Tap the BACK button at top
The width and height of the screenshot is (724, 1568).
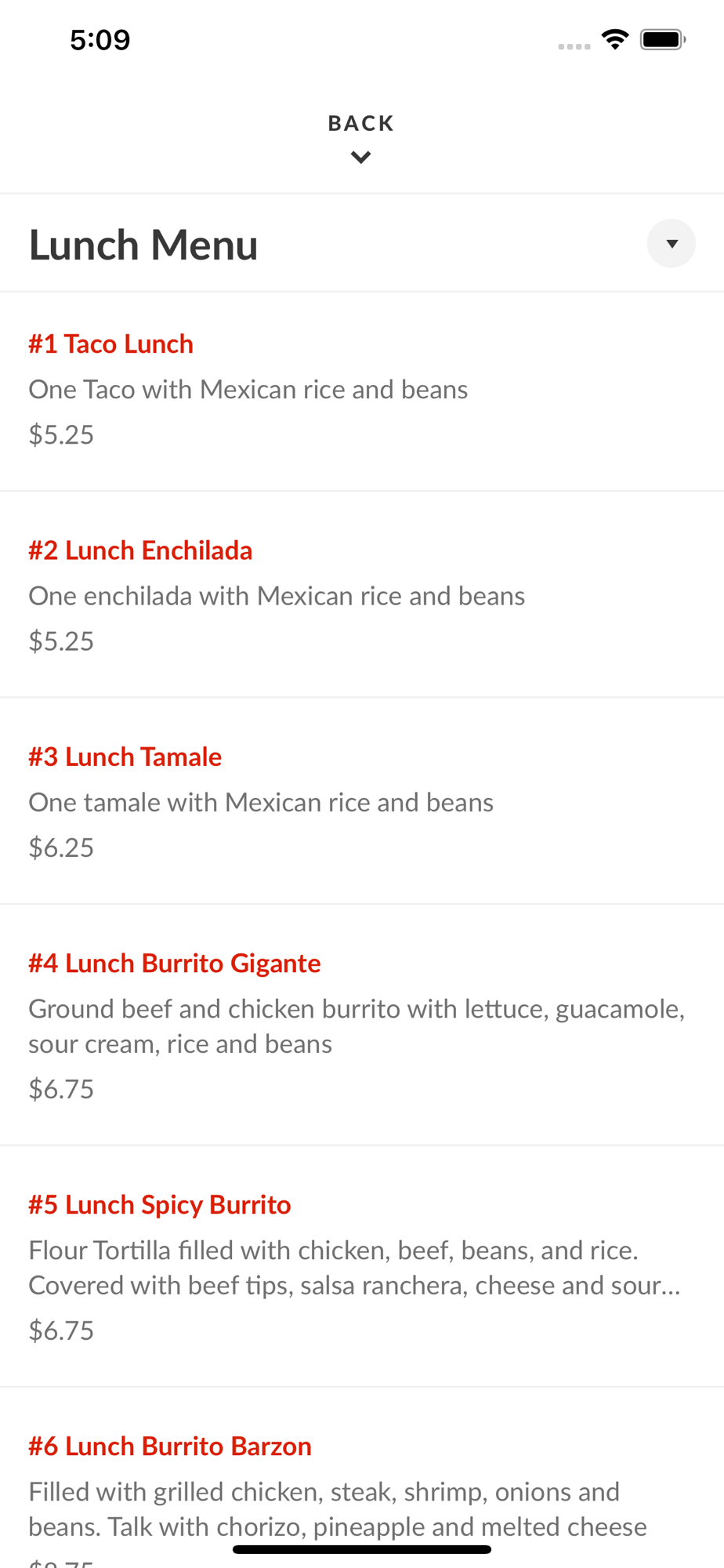361,138
